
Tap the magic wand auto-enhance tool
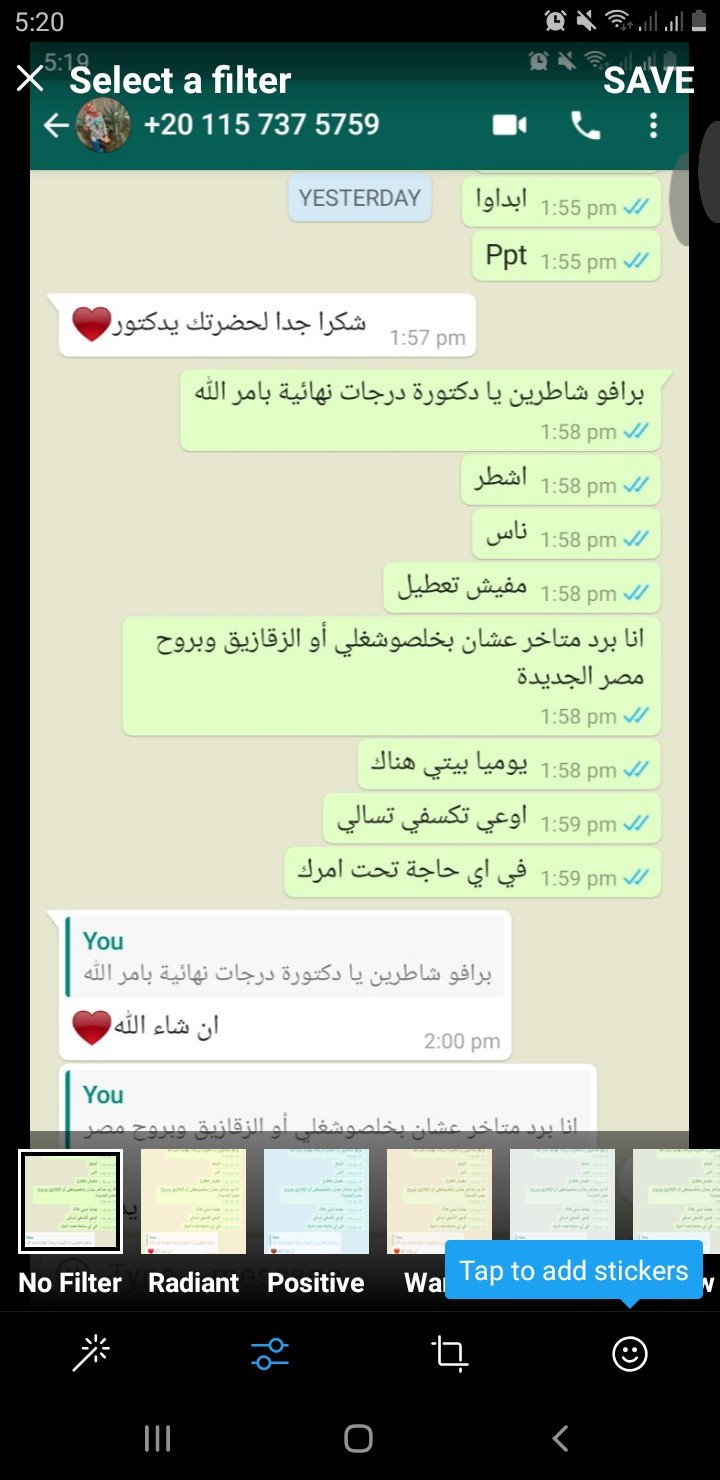pyautogui.click(x=91, y=1354)
